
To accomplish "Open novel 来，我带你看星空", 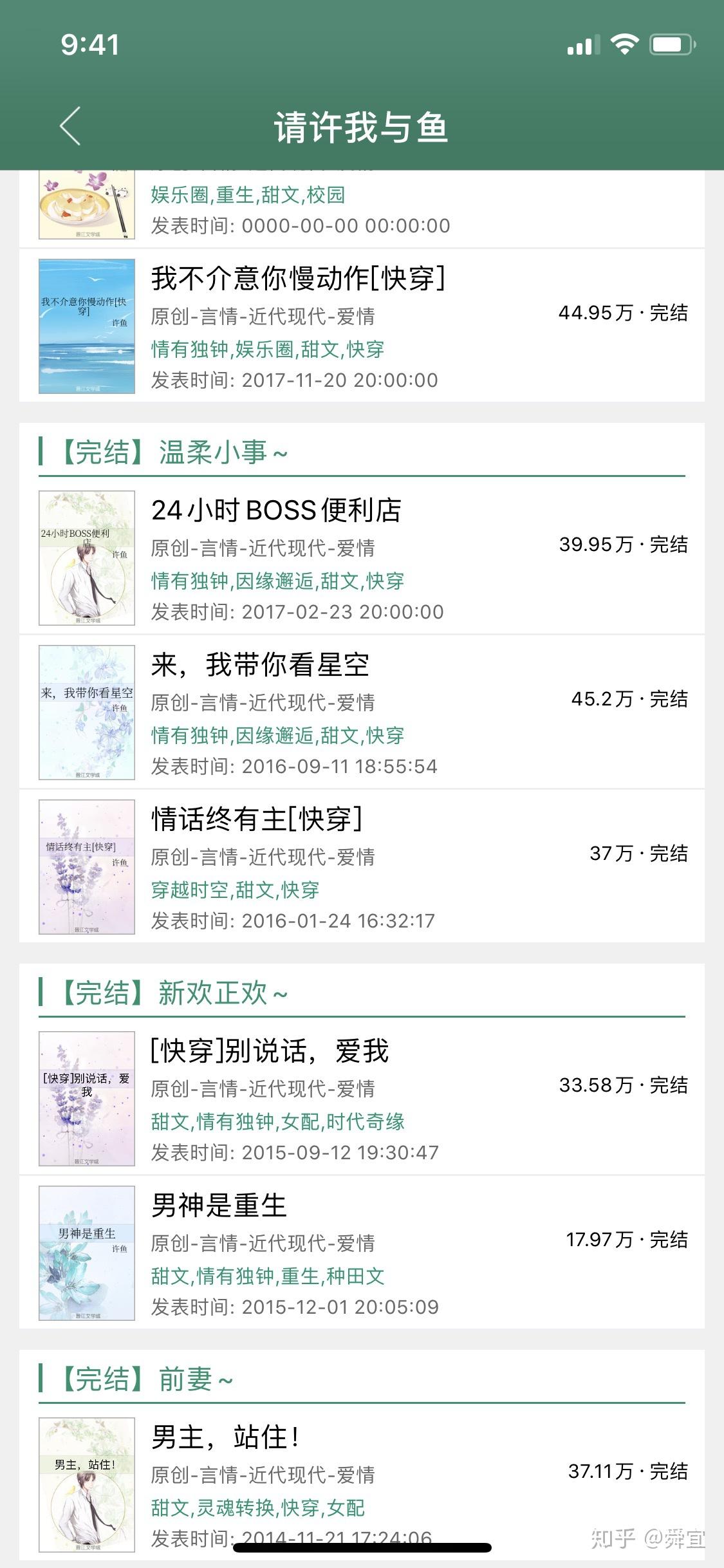I will coord(362,712).
